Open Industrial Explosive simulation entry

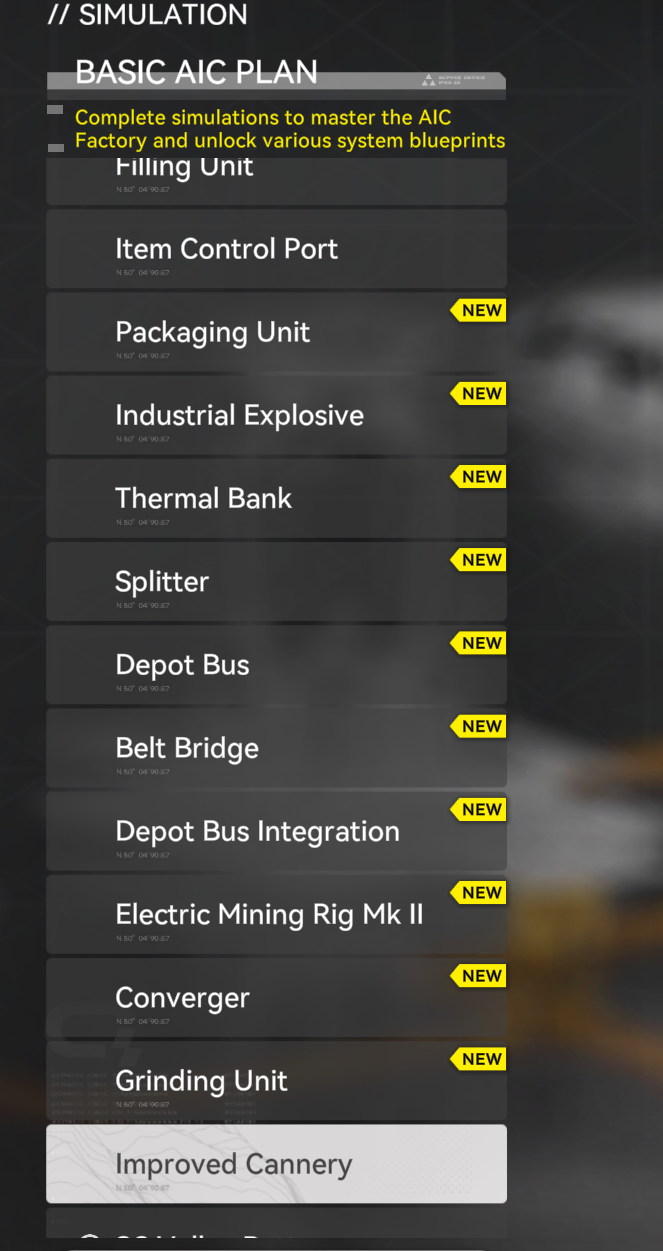[x=276, y=415]
